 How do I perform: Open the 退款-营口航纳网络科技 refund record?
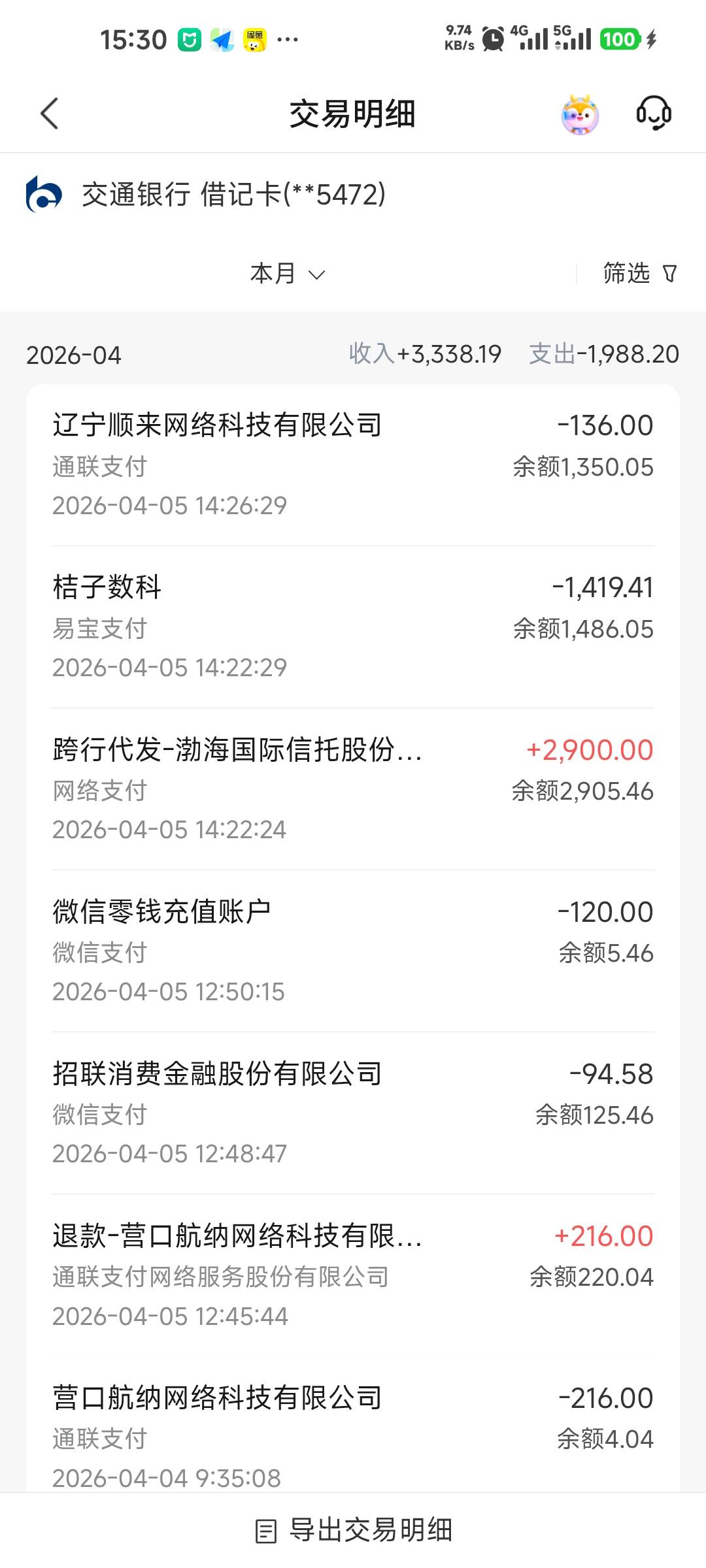pos(353,1275)
